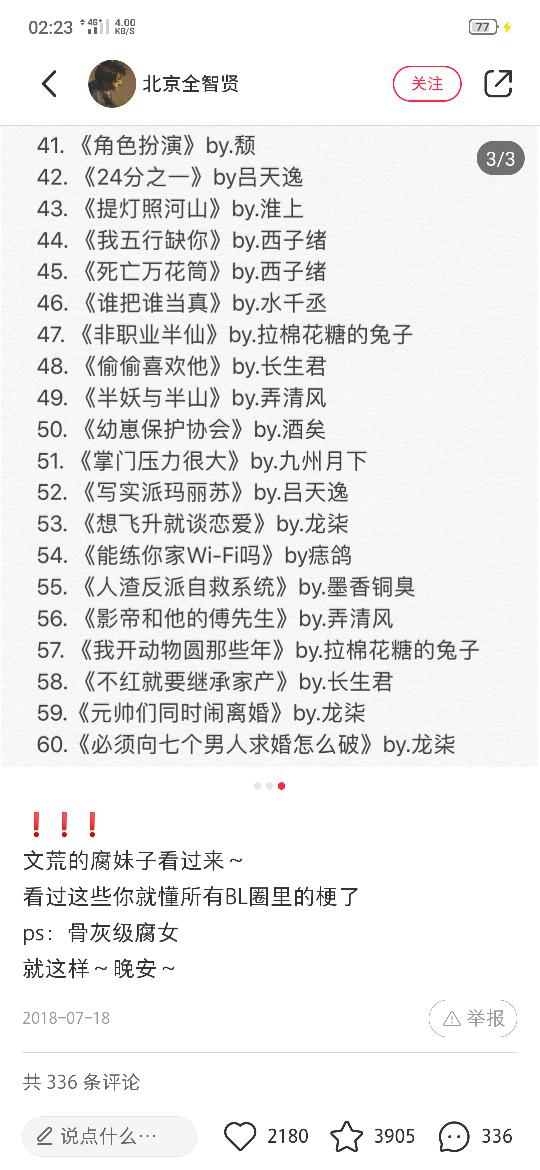The height and width of the screenshot is (1170, 540).
Task: Save the post with the star icon
Action: coord(346,1136)
